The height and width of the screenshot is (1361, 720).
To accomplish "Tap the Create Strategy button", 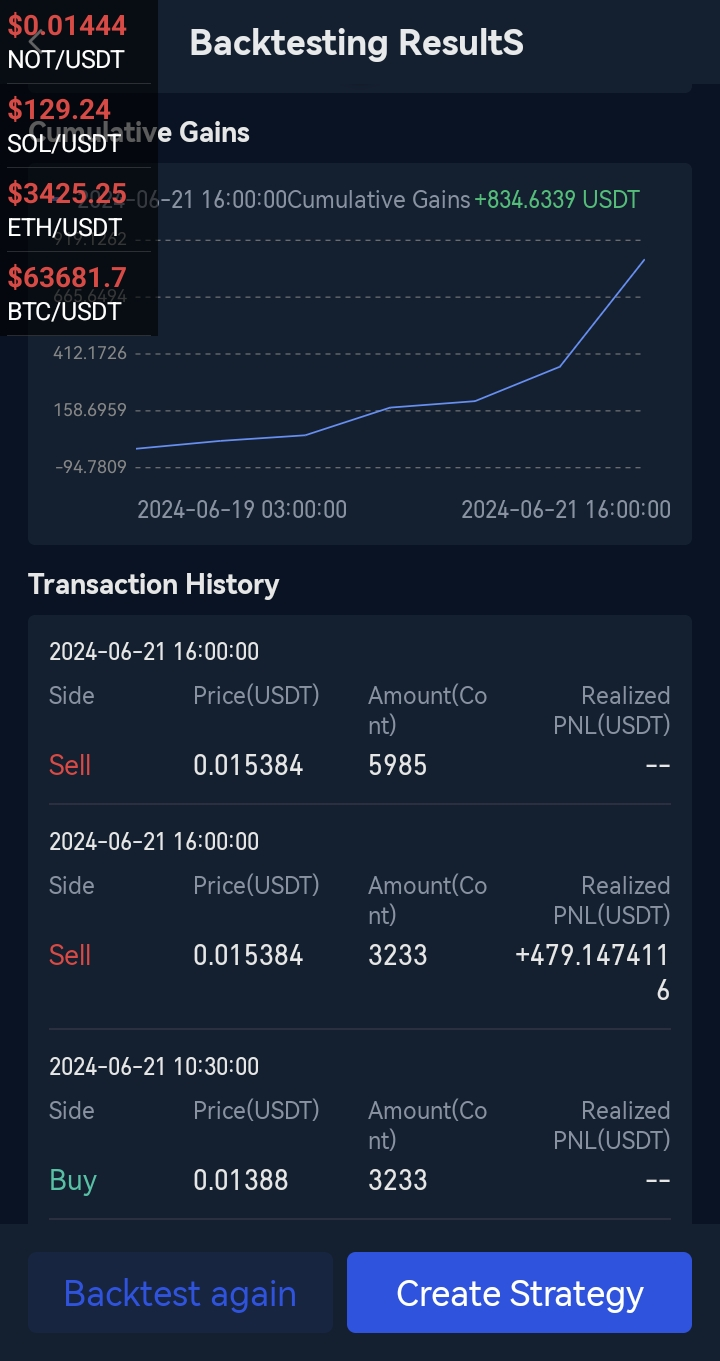I will click(519, 1293).
